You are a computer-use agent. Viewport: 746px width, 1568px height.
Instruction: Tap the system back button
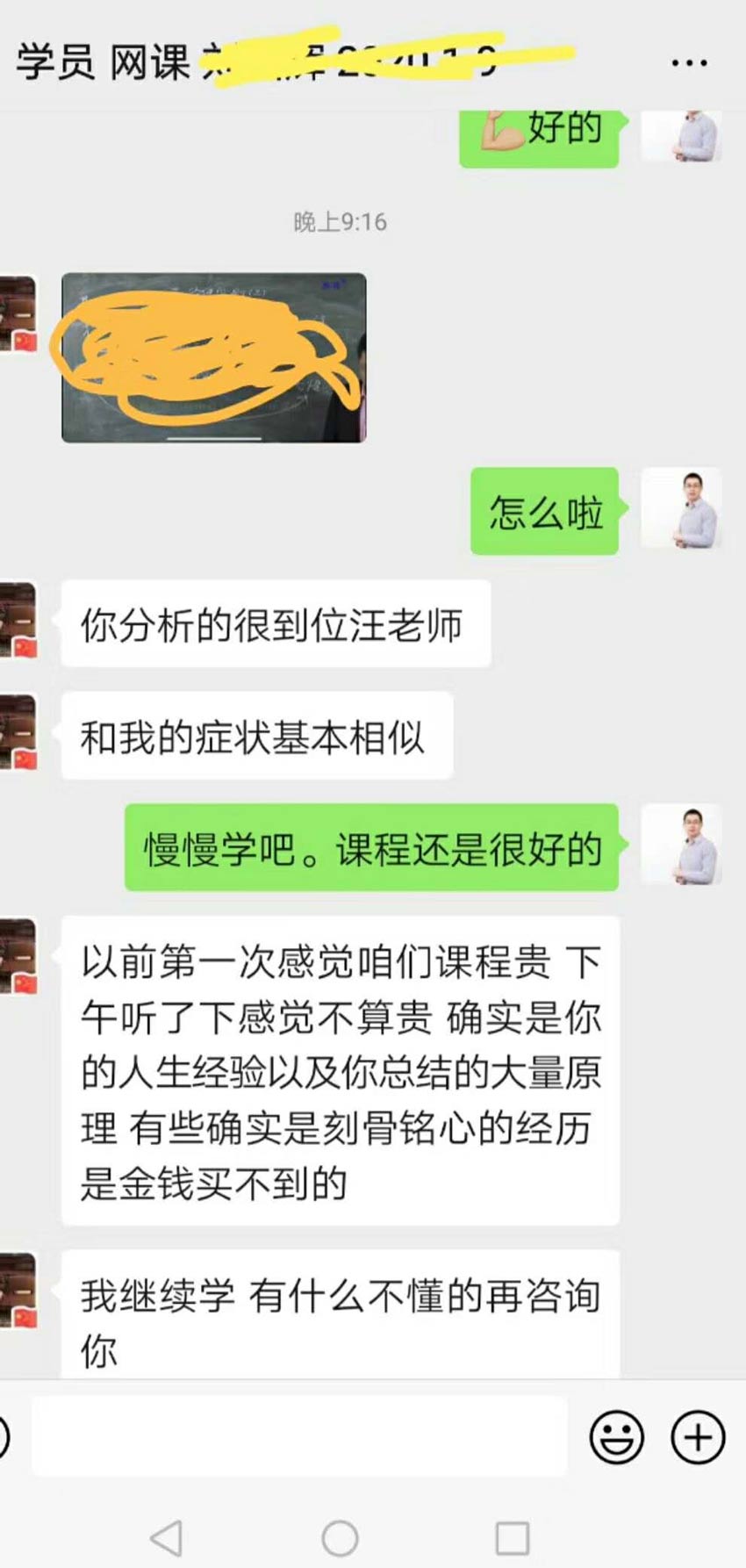click(167, 1537)
